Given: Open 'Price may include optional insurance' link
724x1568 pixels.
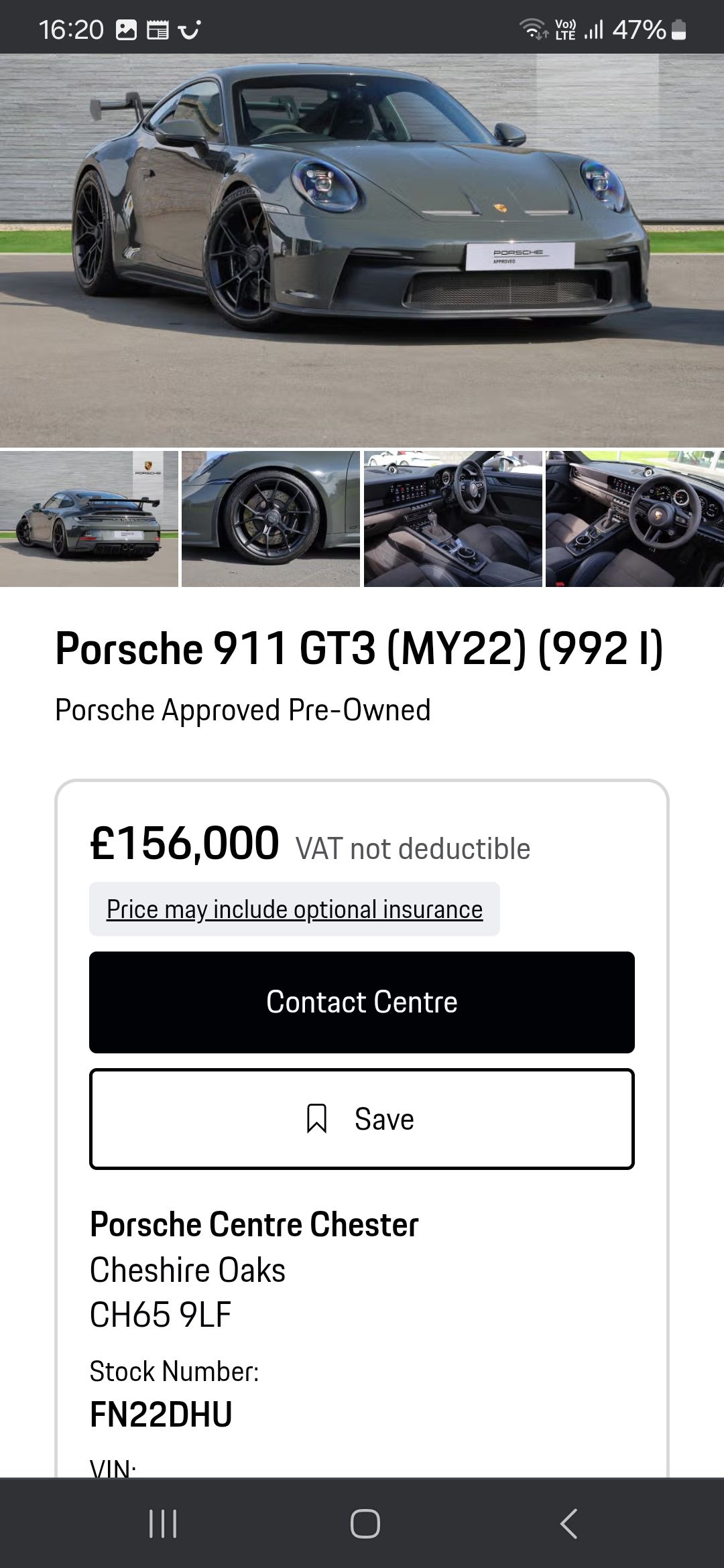Looking at the screenshot, I should pyautogui.click(x=294, y=909).
